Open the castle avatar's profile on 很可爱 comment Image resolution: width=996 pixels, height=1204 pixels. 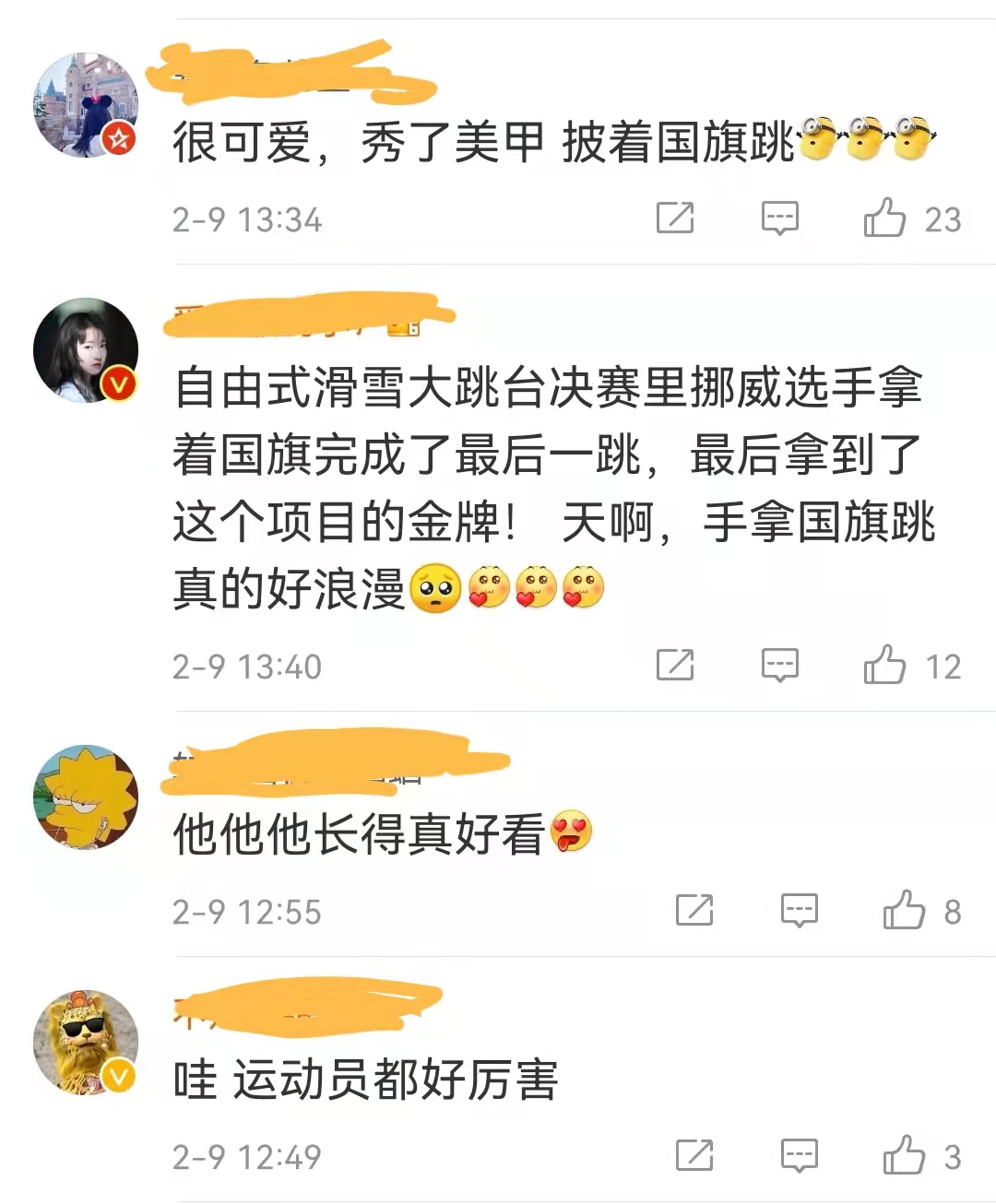(x=85, y=105)
